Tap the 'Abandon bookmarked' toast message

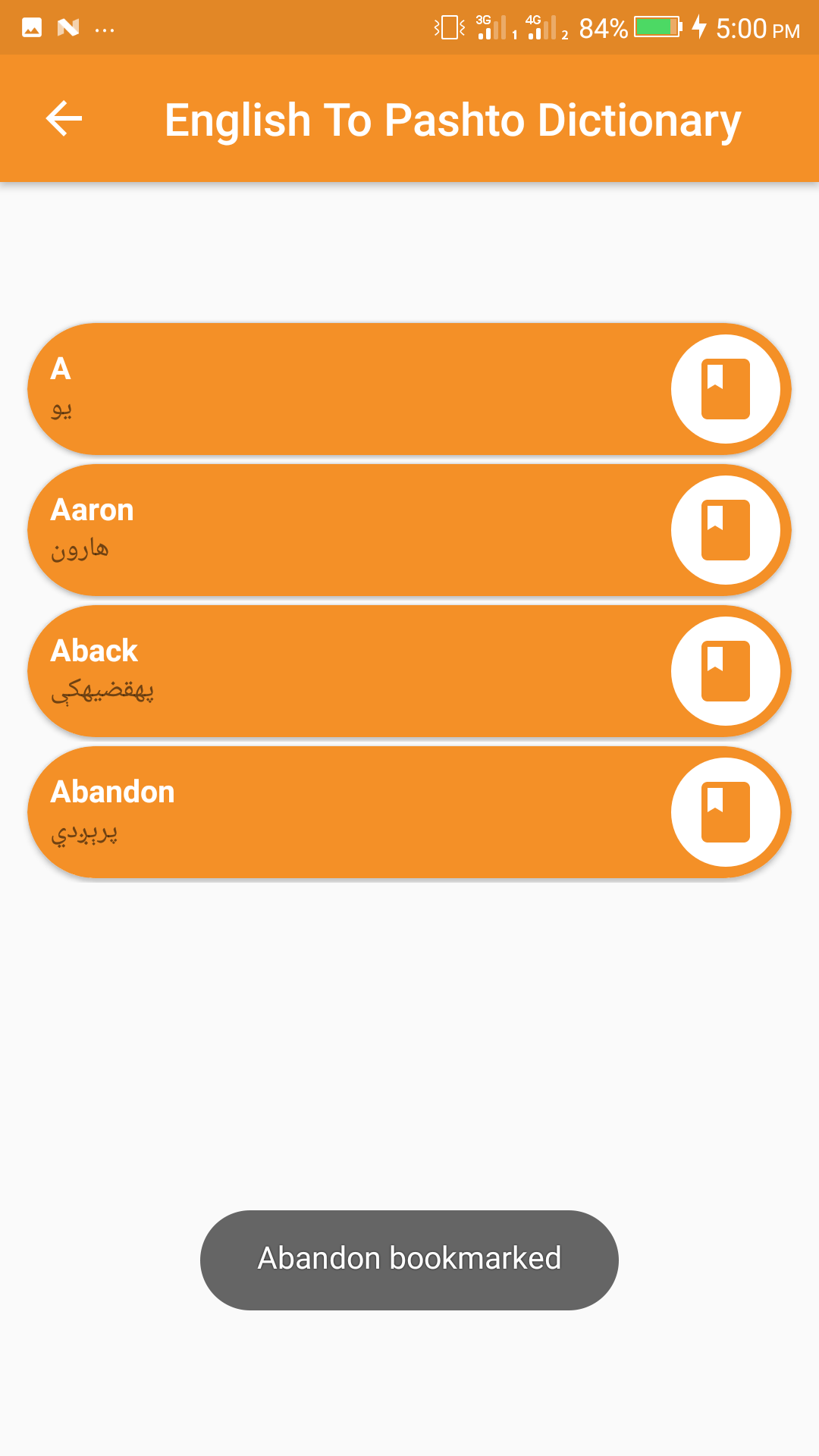[409, 1259]
